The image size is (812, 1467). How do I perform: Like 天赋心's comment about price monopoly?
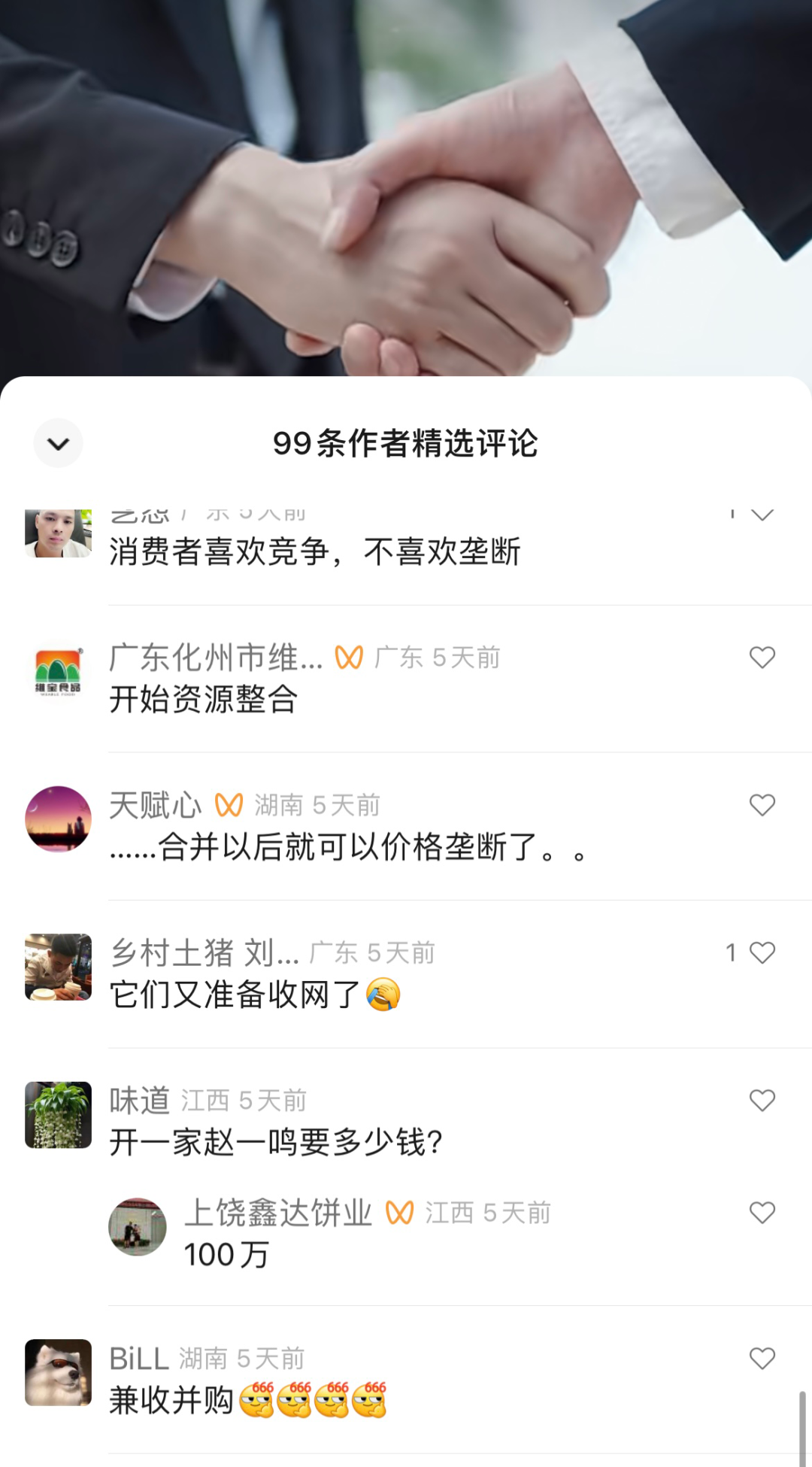[762, 805]
